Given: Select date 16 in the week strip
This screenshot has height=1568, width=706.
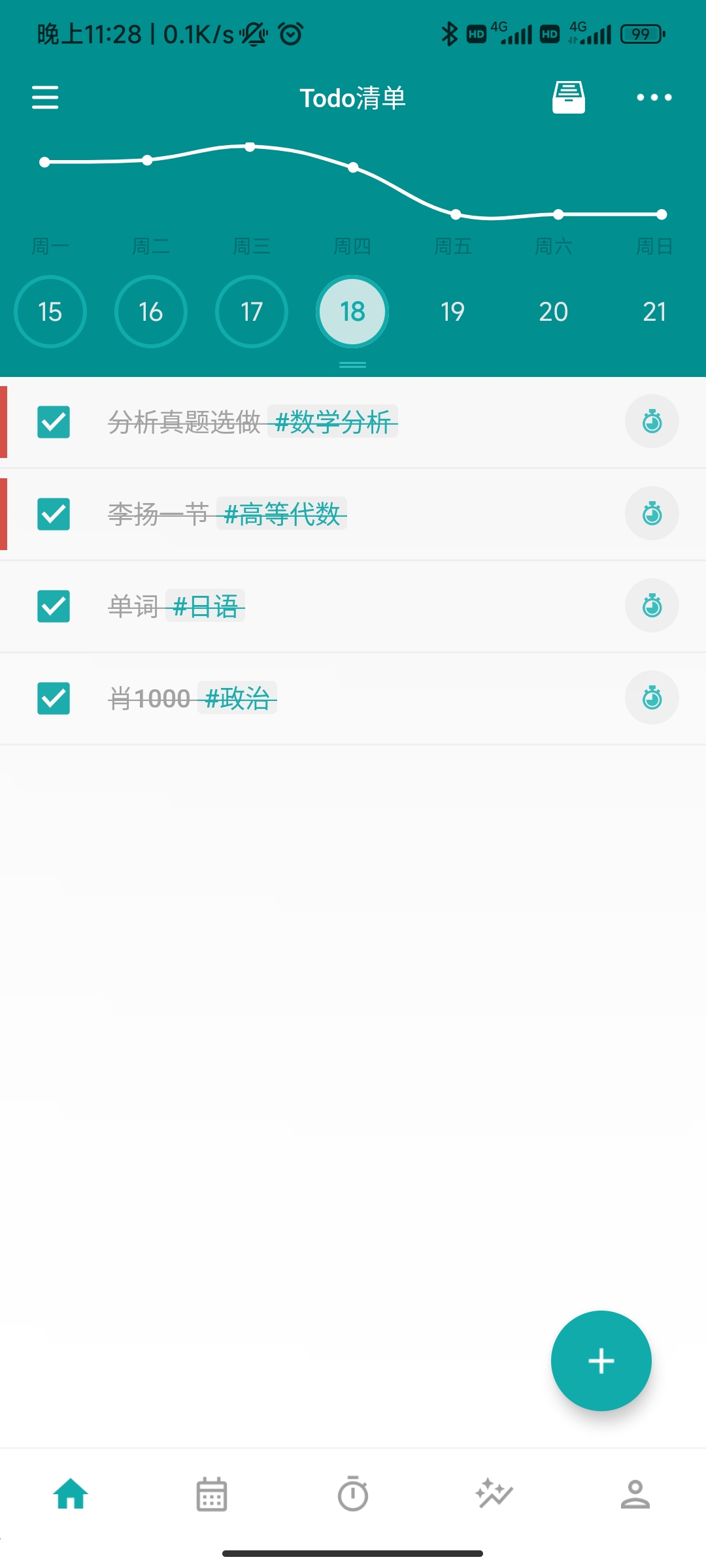Looking at the screenshot, I should (151, 312).
